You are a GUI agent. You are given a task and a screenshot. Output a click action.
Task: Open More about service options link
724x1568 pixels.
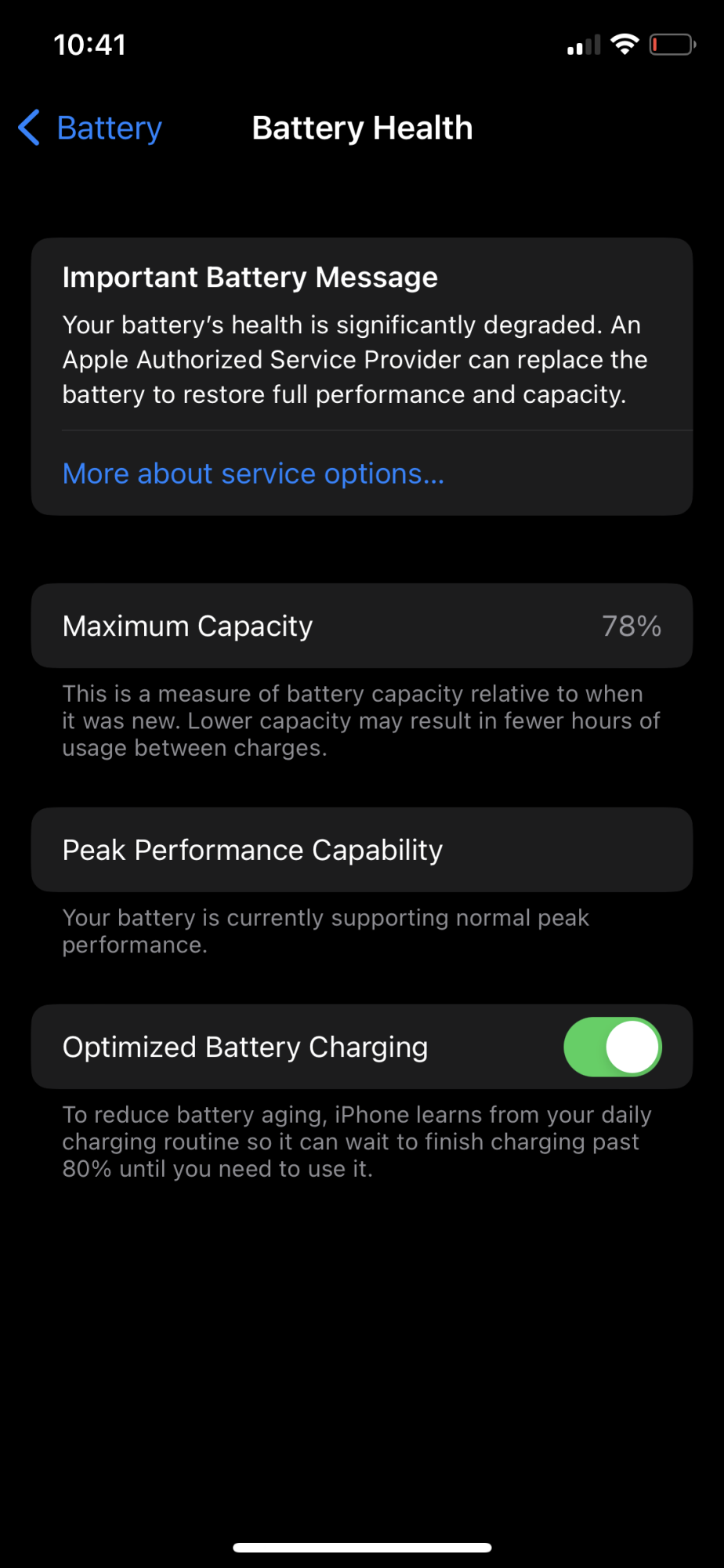click(253, 474)
